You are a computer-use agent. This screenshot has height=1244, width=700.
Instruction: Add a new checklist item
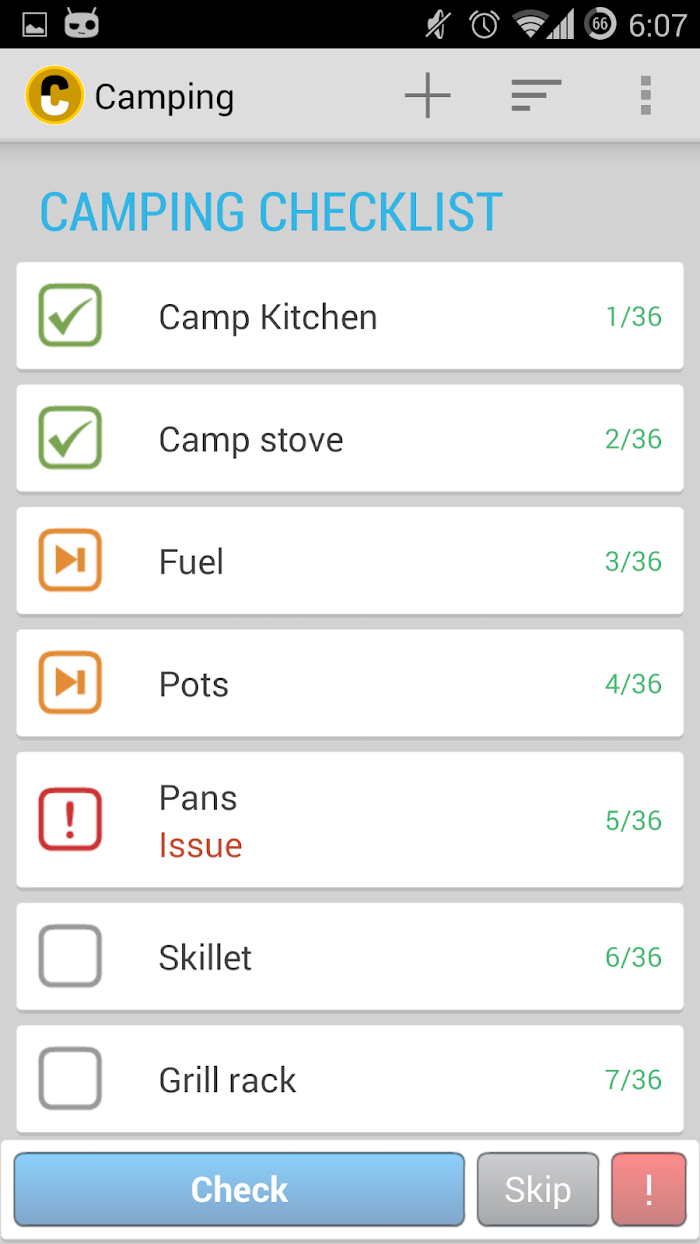427,96
